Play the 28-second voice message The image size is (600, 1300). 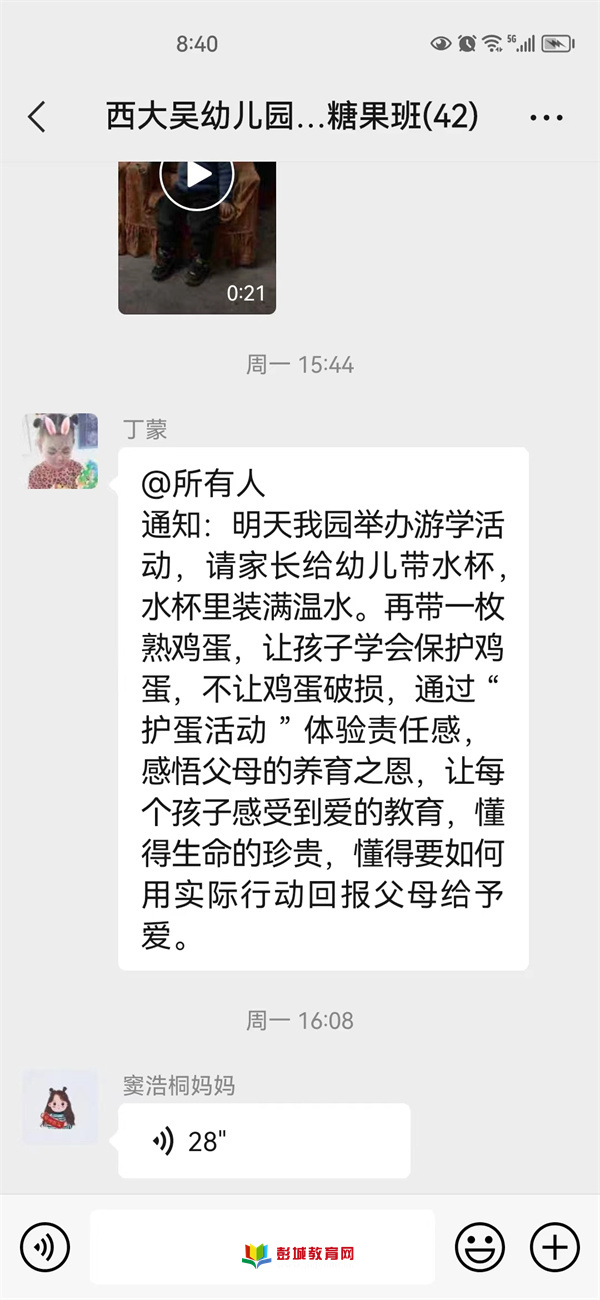[264, 1141]
